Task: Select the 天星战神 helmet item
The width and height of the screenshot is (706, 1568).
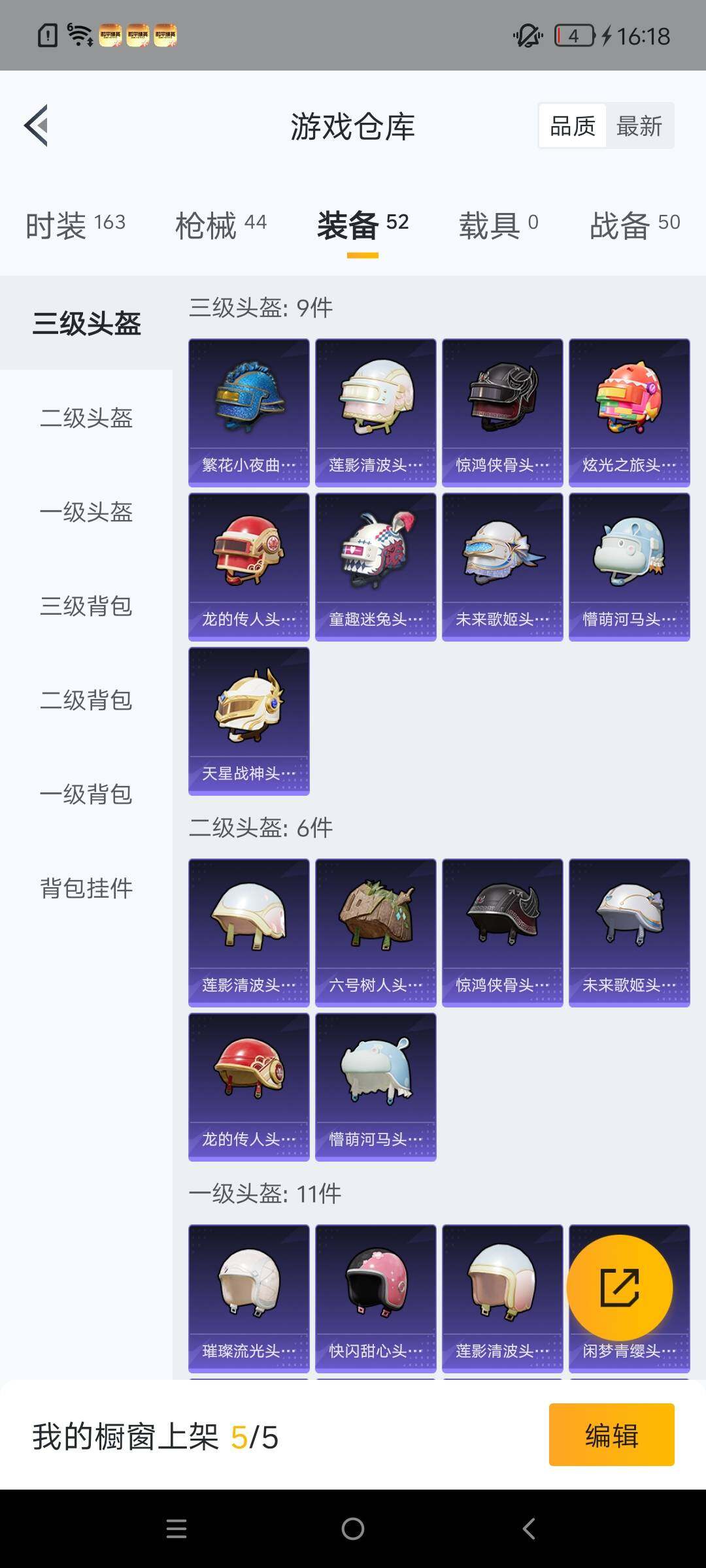Action: coord(249,722)
